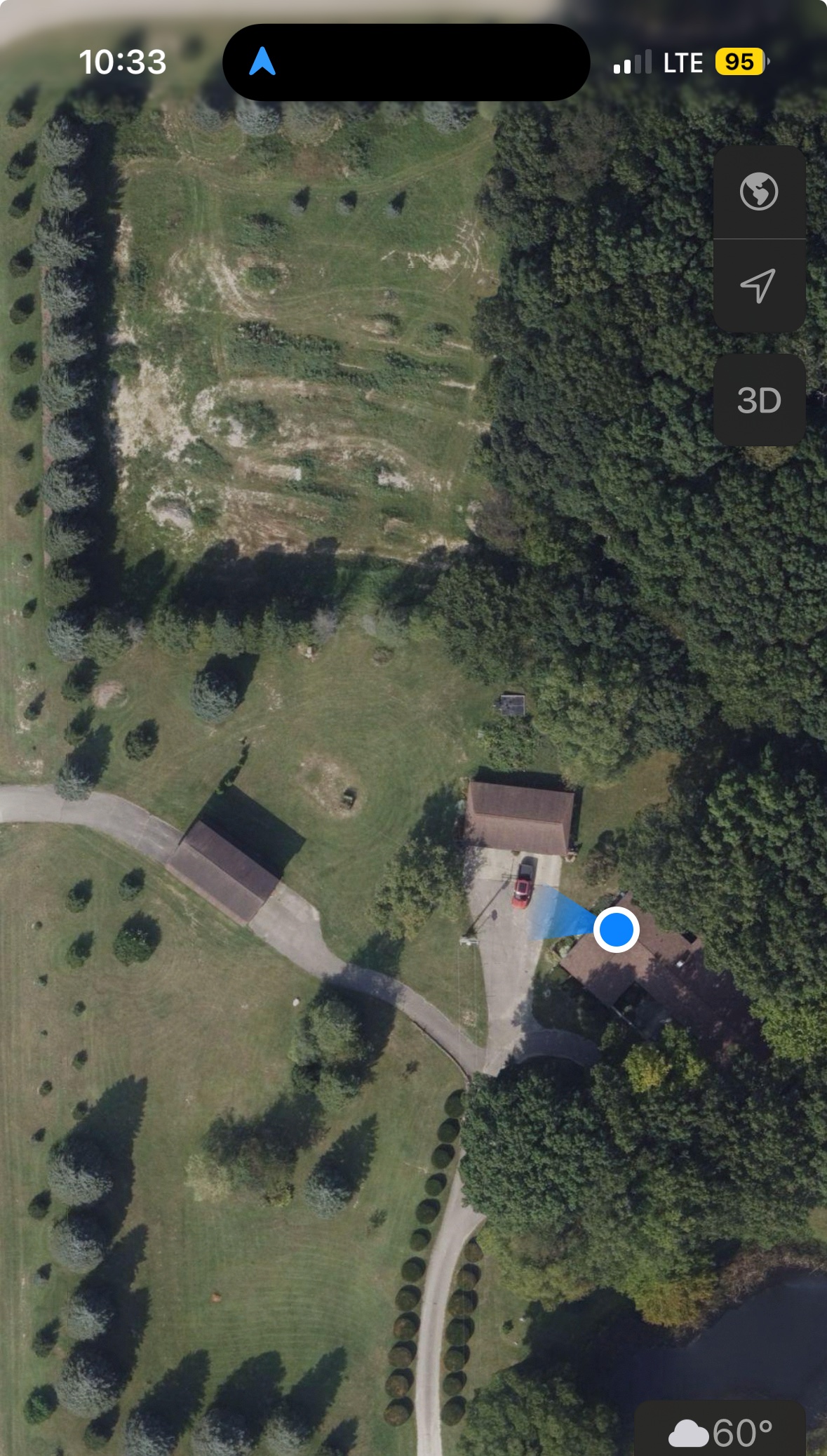Viewport: 827px width, 1456px height.
Task: Switch the map to 3D view
Action: tap(759, 401)
